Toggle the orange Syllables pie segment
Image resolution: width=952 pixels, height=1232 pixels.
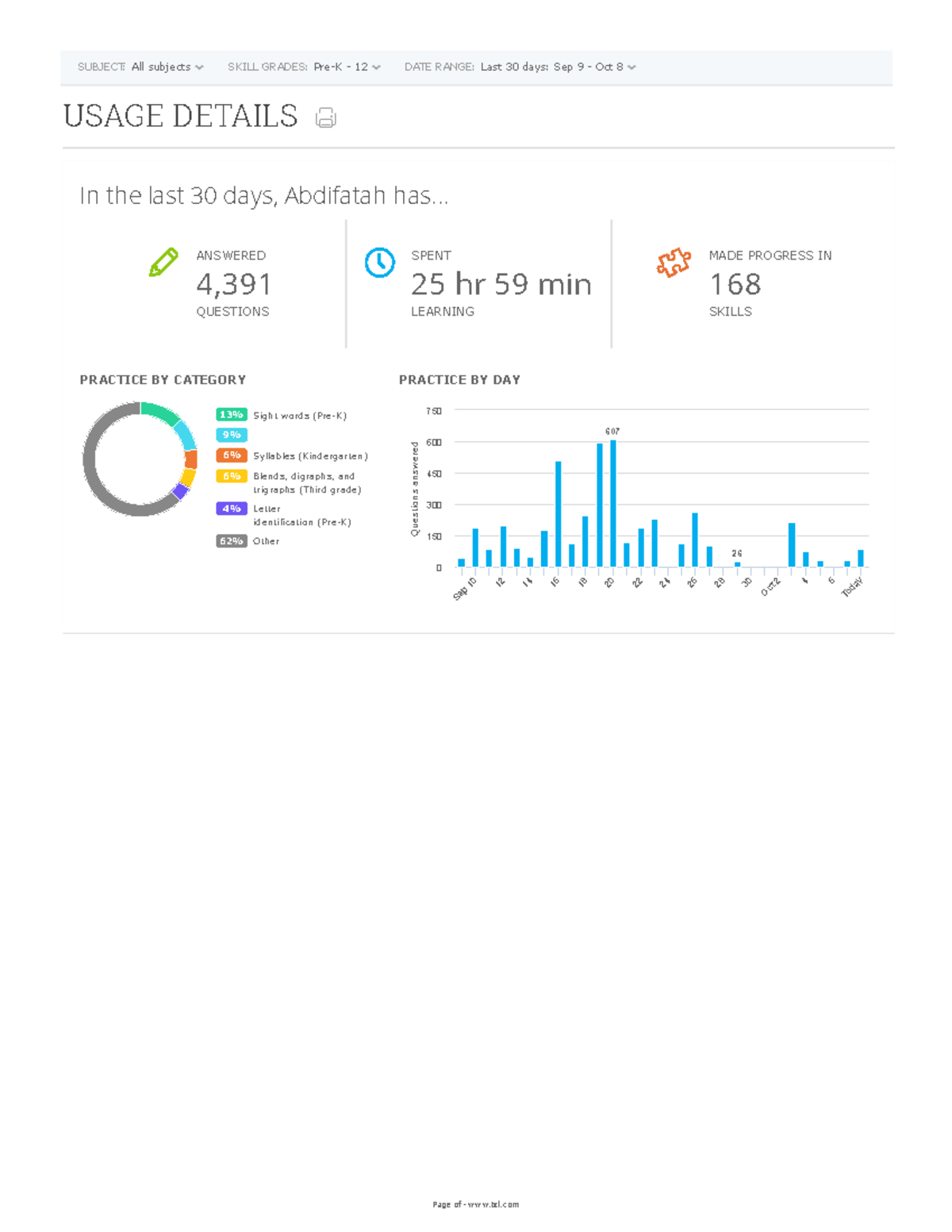pyautogui.click(x=190, y=459)
